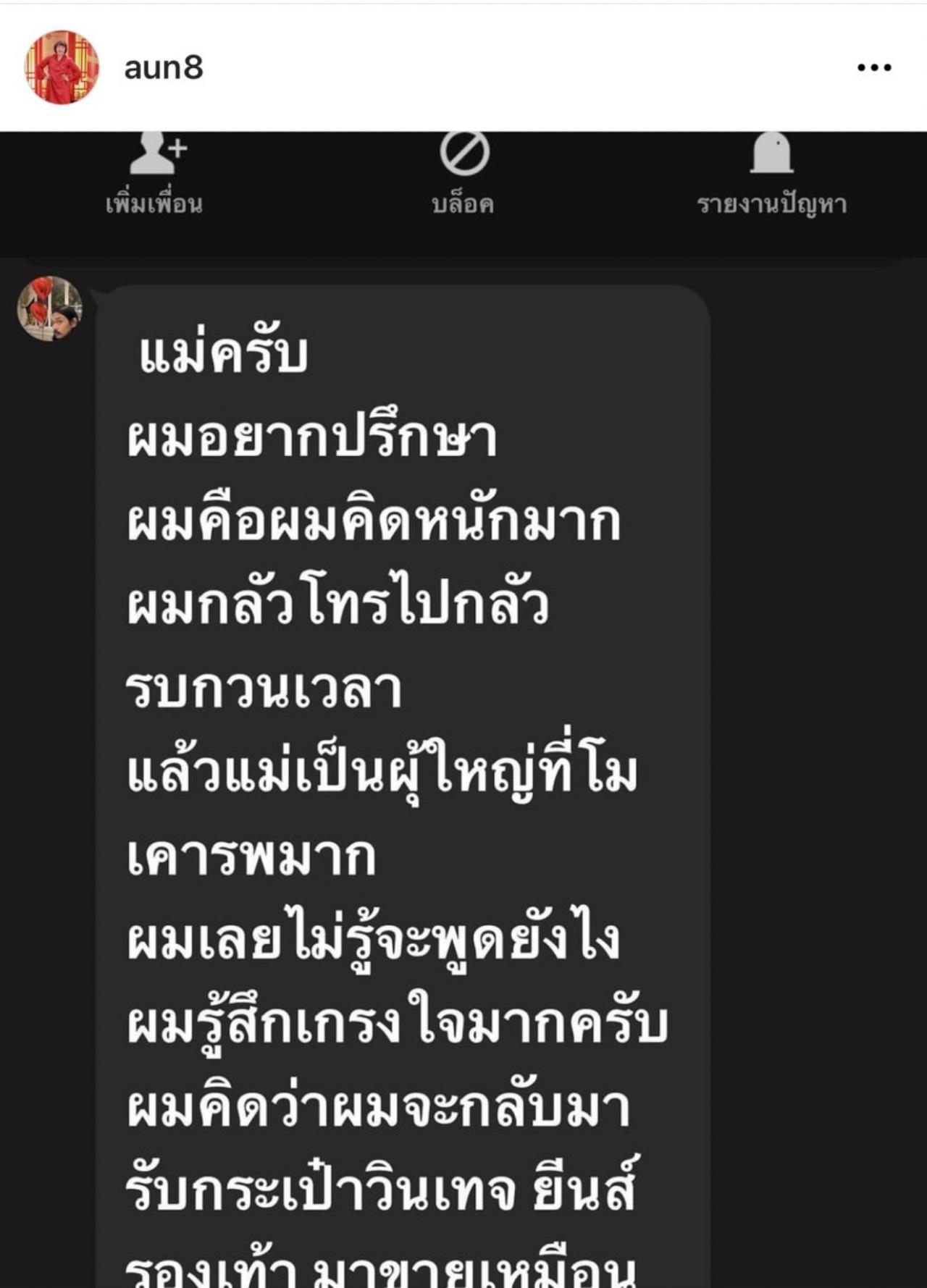Tap the aun8 username

coord(164,67)
